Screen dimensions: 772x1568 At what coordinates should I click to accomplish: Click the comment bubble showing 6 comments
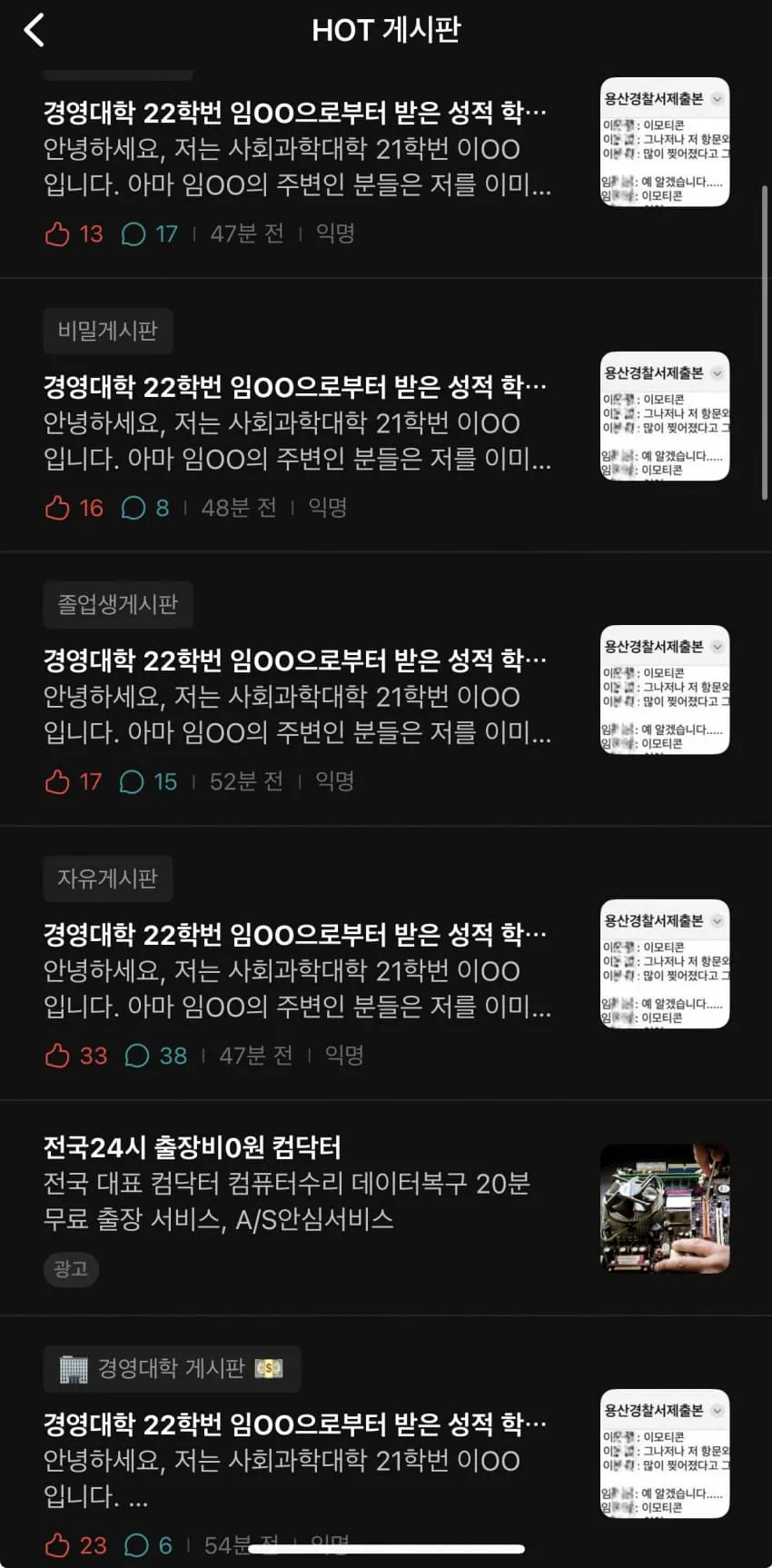[136, 1544]
